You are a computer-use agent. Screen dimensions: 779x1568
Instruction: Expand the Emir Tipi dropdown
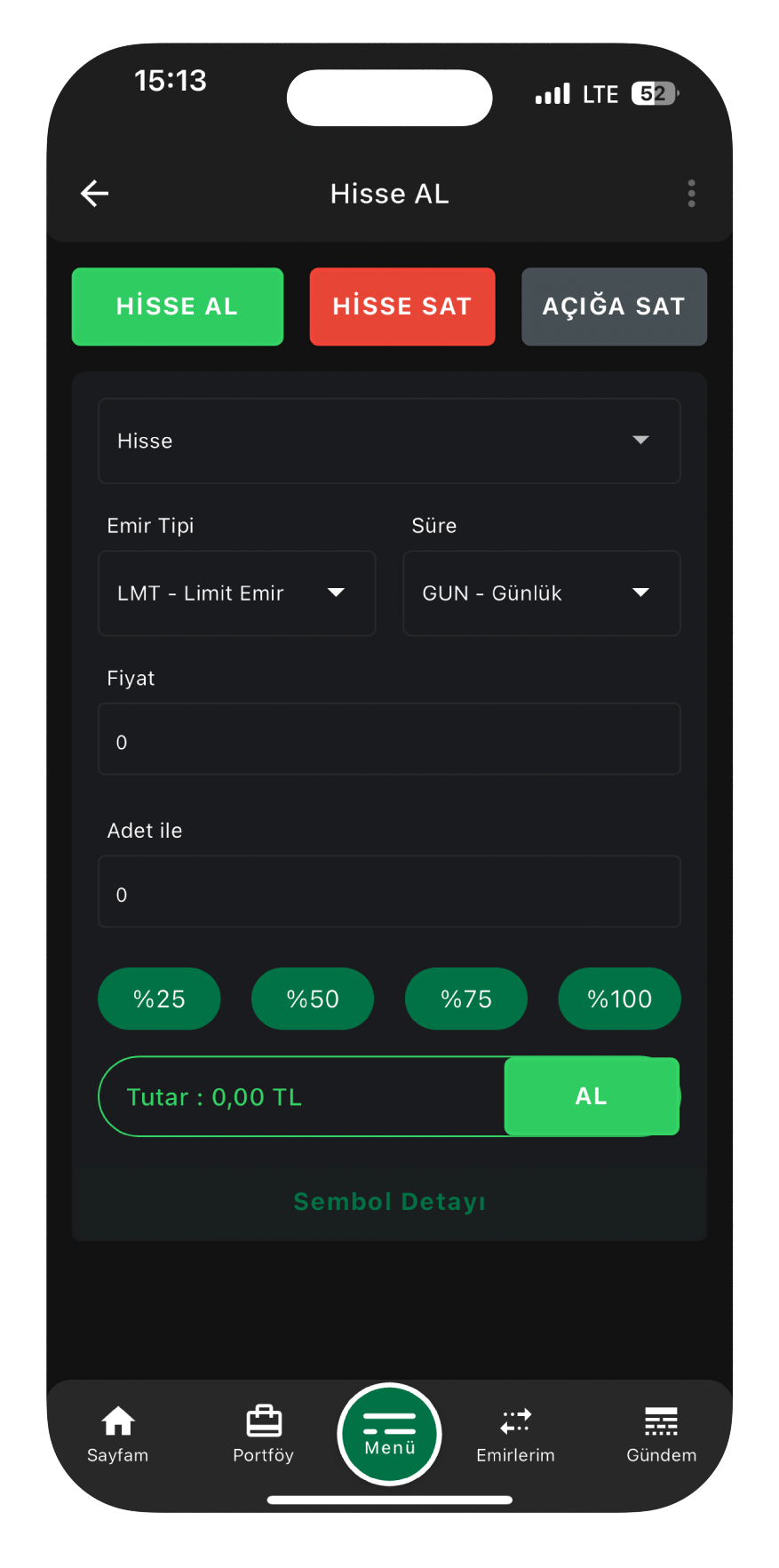click(236, 593)
